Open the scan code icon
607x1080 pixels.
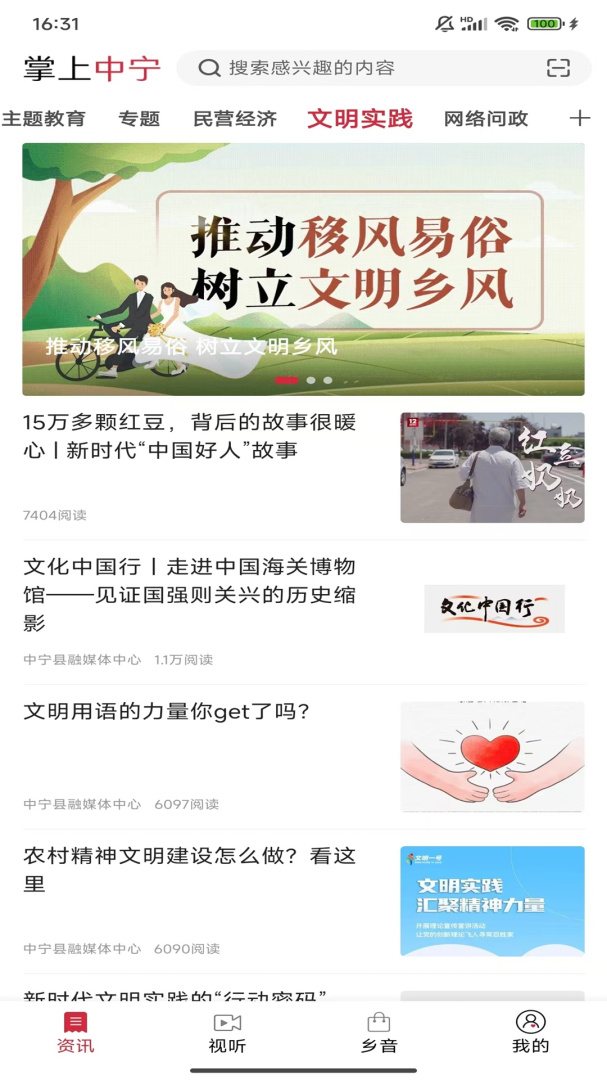[x=558, y=68]
